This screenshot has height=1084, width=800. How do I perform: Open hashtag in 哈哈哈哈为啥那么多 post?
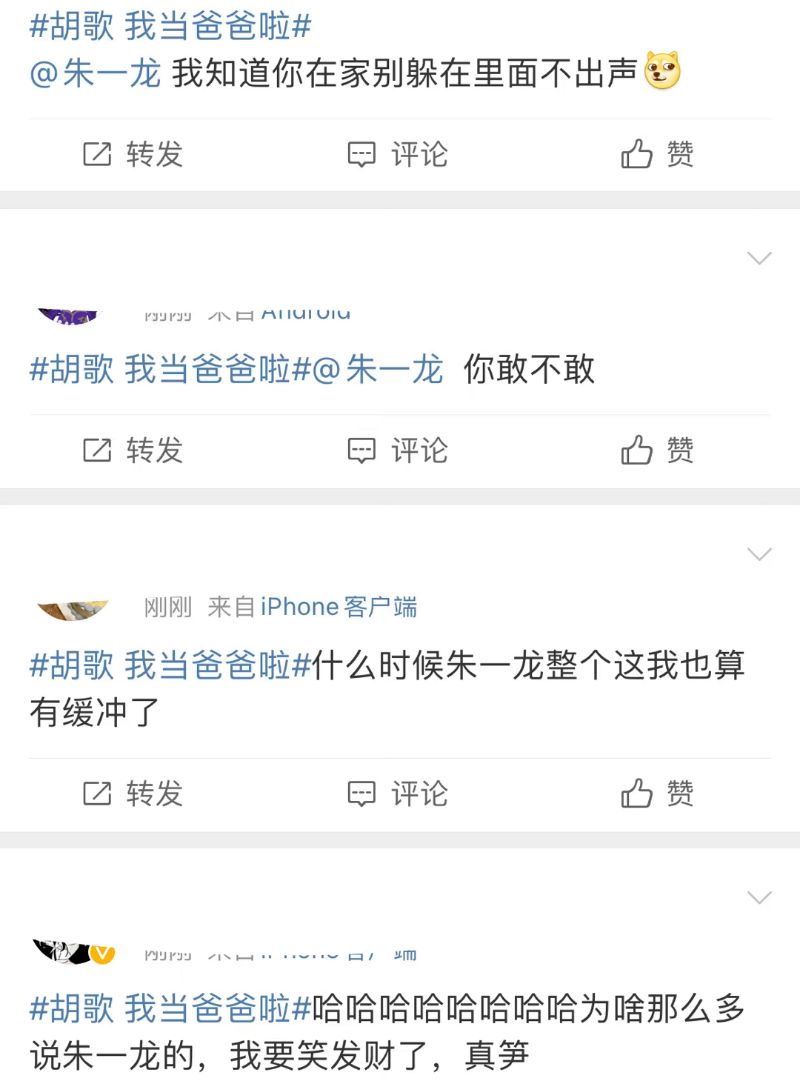(x=170, y=1008)
